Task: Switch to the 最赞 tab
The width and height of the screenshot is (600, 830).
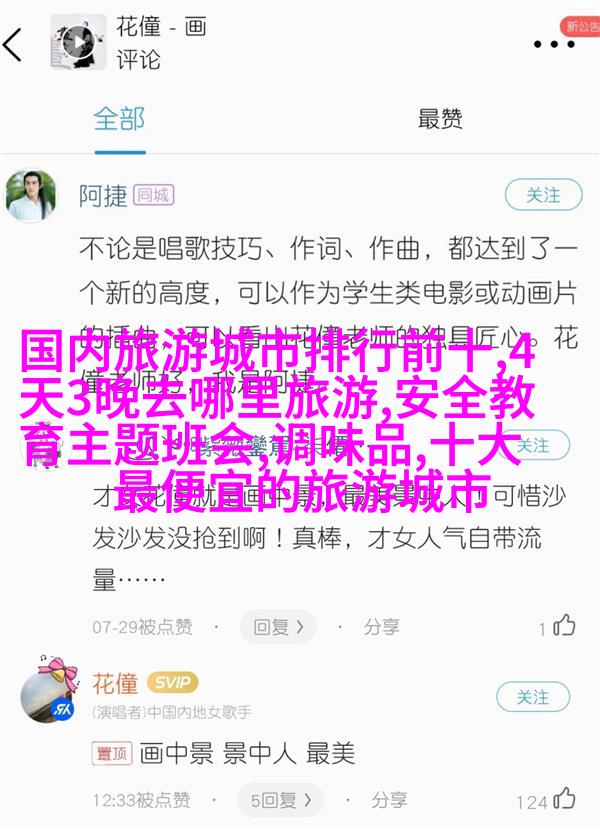Action: [439, 119]
